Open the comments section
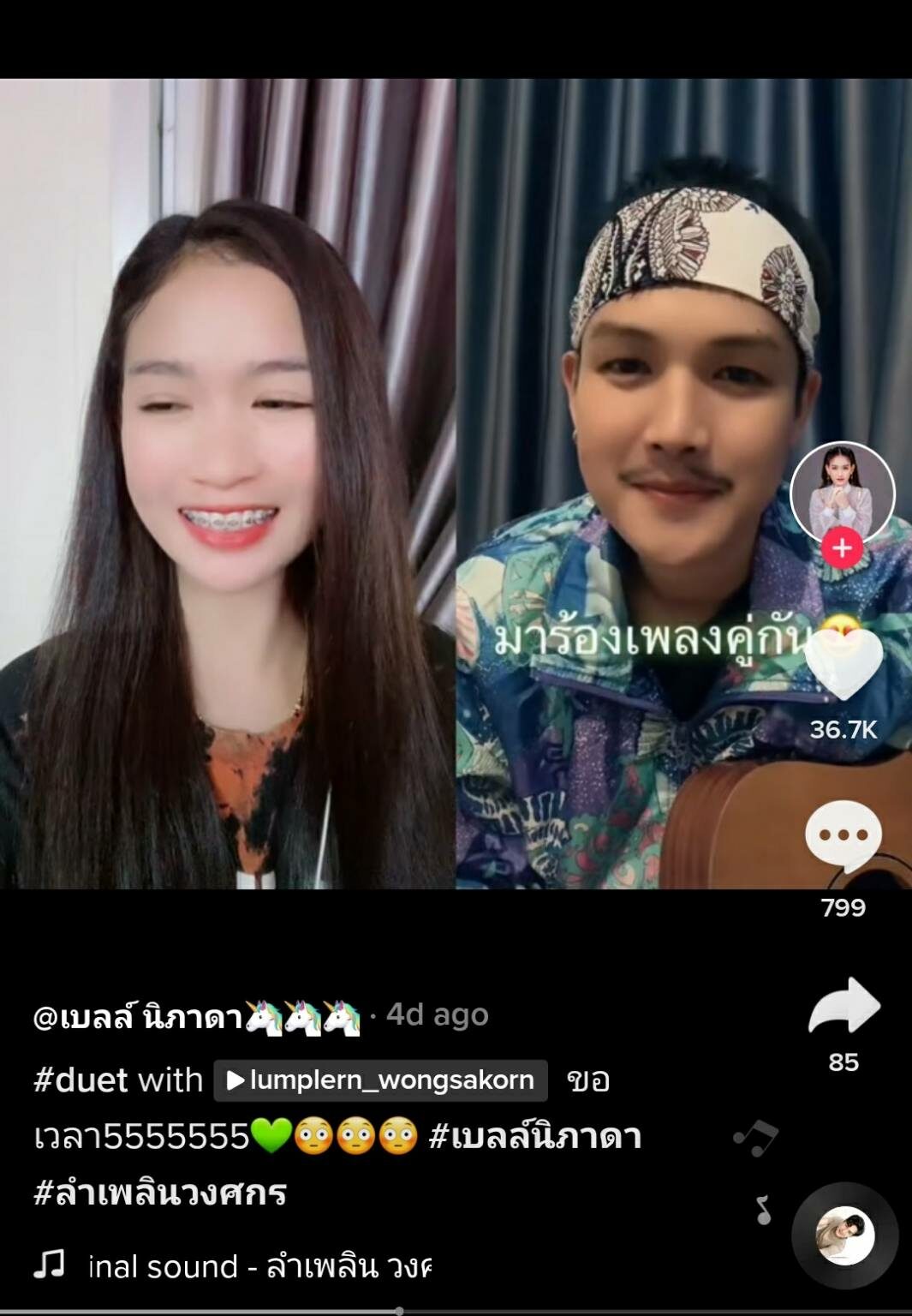The image size is (912, 1316). [843, 836]
